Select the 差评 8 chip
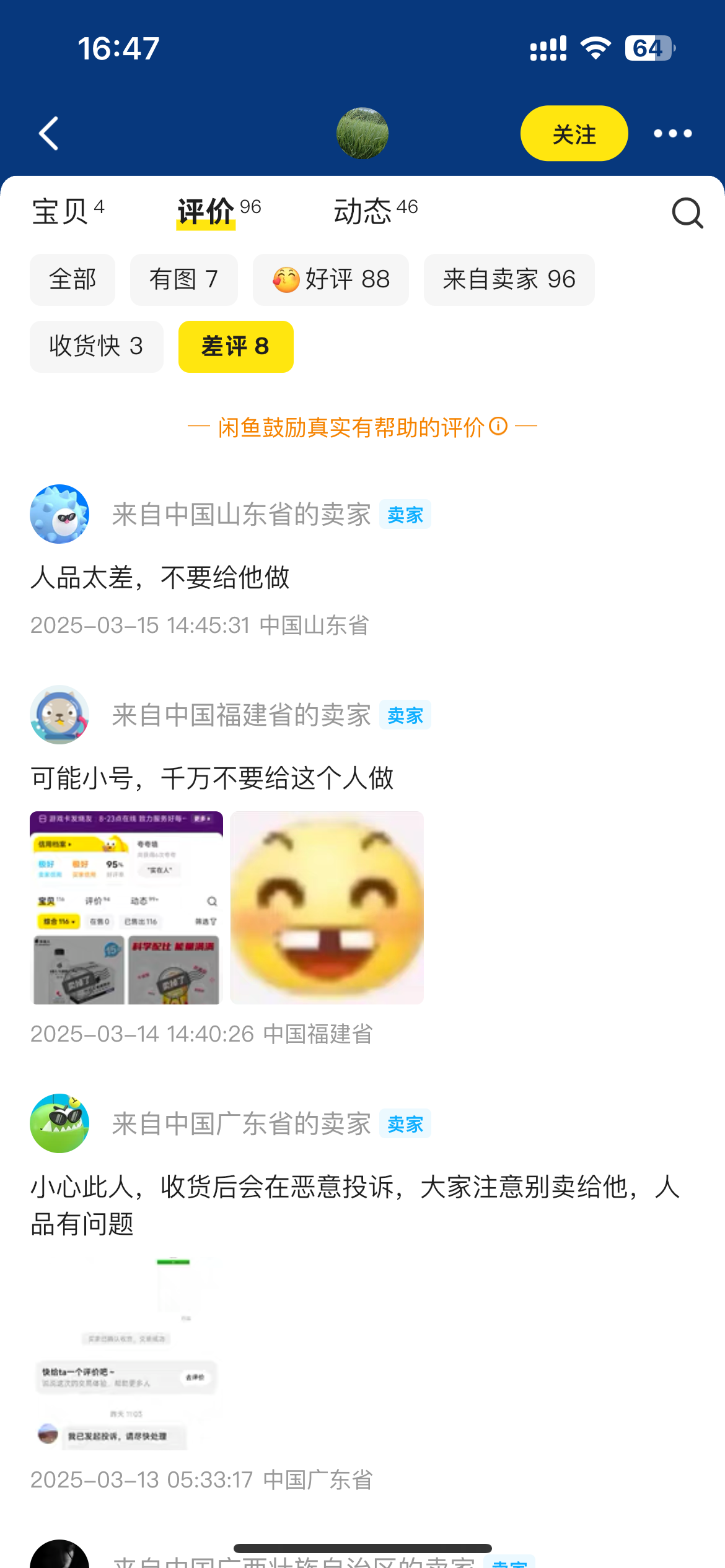The width and height of the screenshot is (725, 1568). click(x=235, y=347)
